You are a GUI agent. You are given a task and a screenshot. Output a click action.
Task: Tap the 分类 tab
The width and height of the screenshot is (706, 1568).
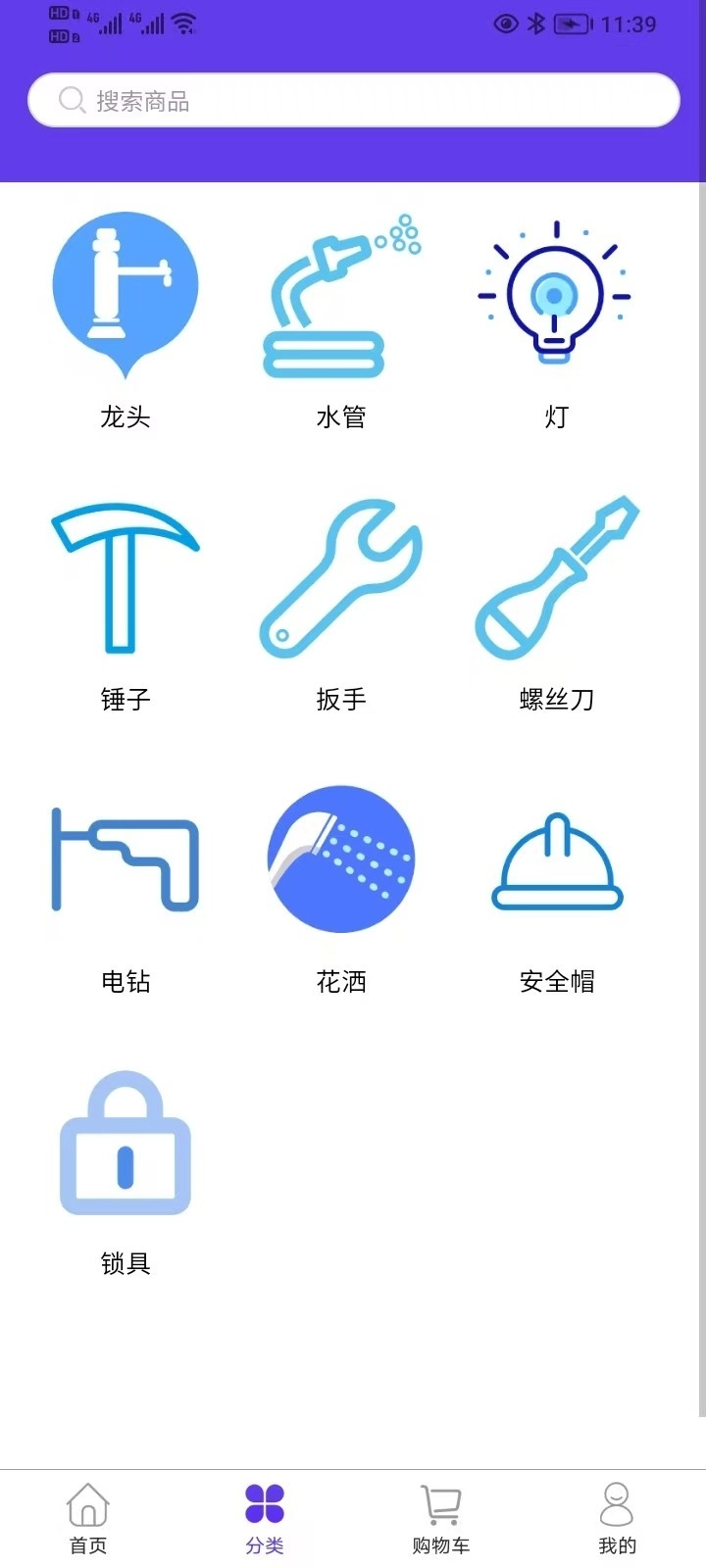(265, 1517)
